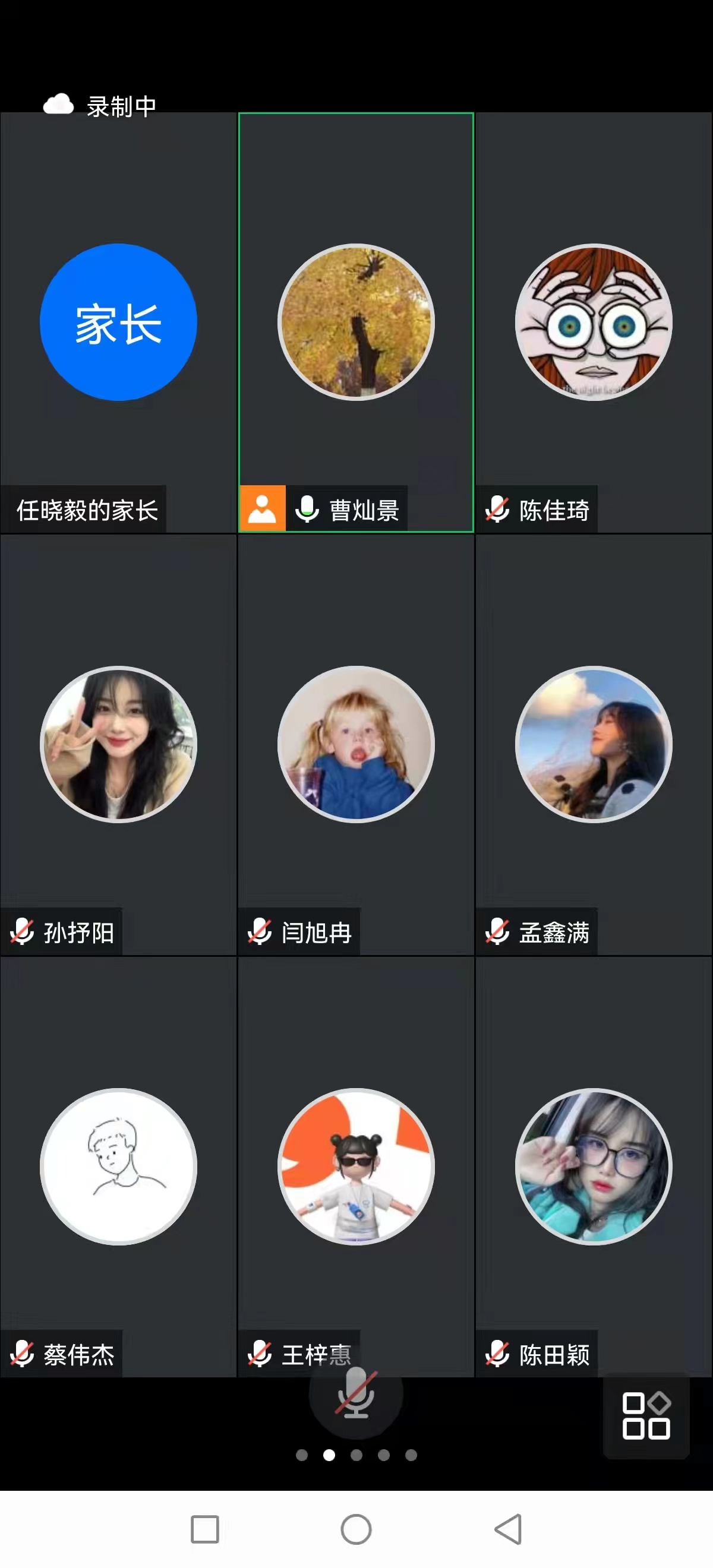Select 陈田颖's participant tile
Image resolution: width=713 pixels, height=1568 pixels.
click(x=594, y=1166)
